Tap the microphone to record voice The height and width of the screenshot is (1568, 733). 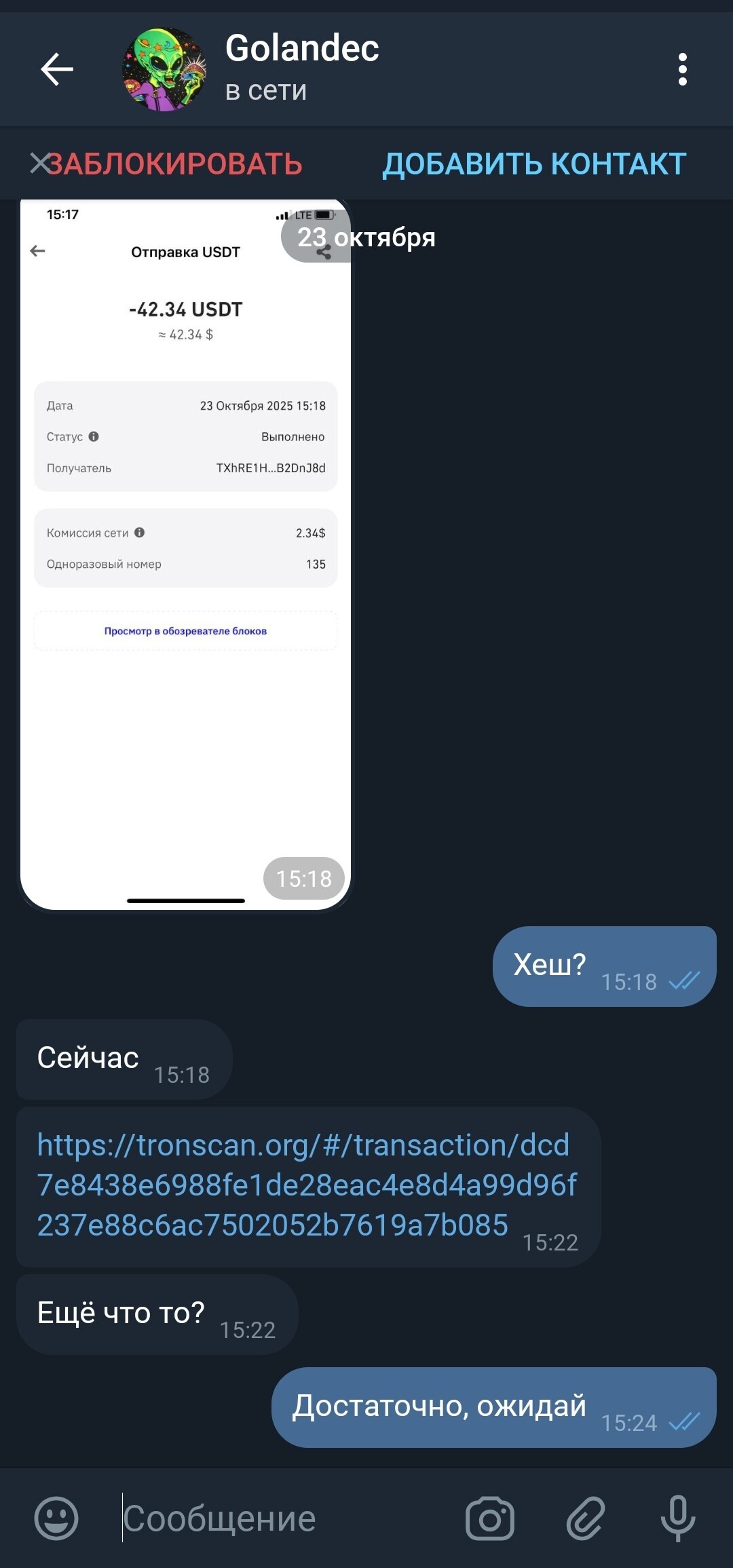click(x=677, y=1518)
